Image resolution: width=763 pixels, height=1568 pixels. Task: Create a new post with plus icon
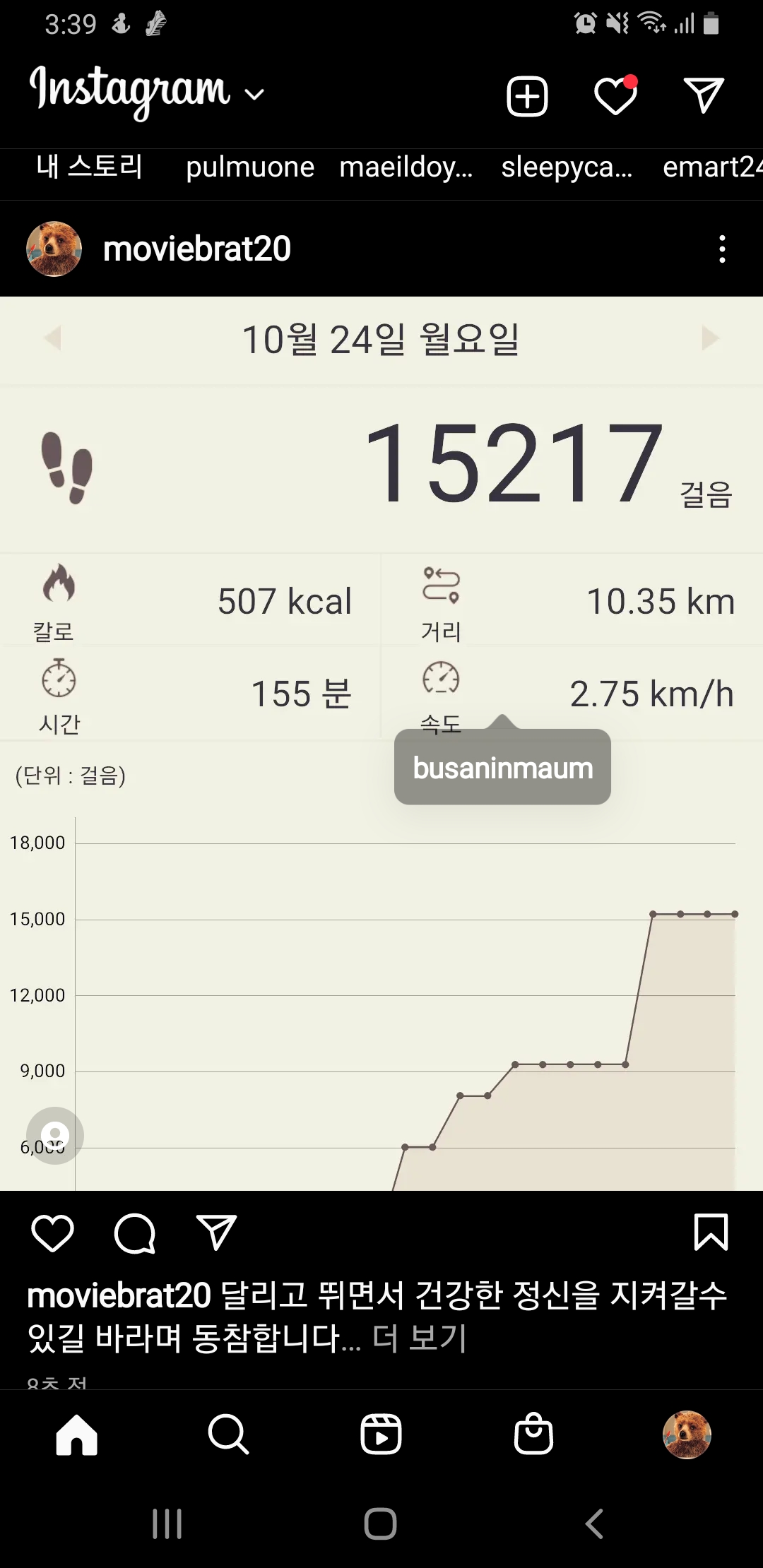527,96
